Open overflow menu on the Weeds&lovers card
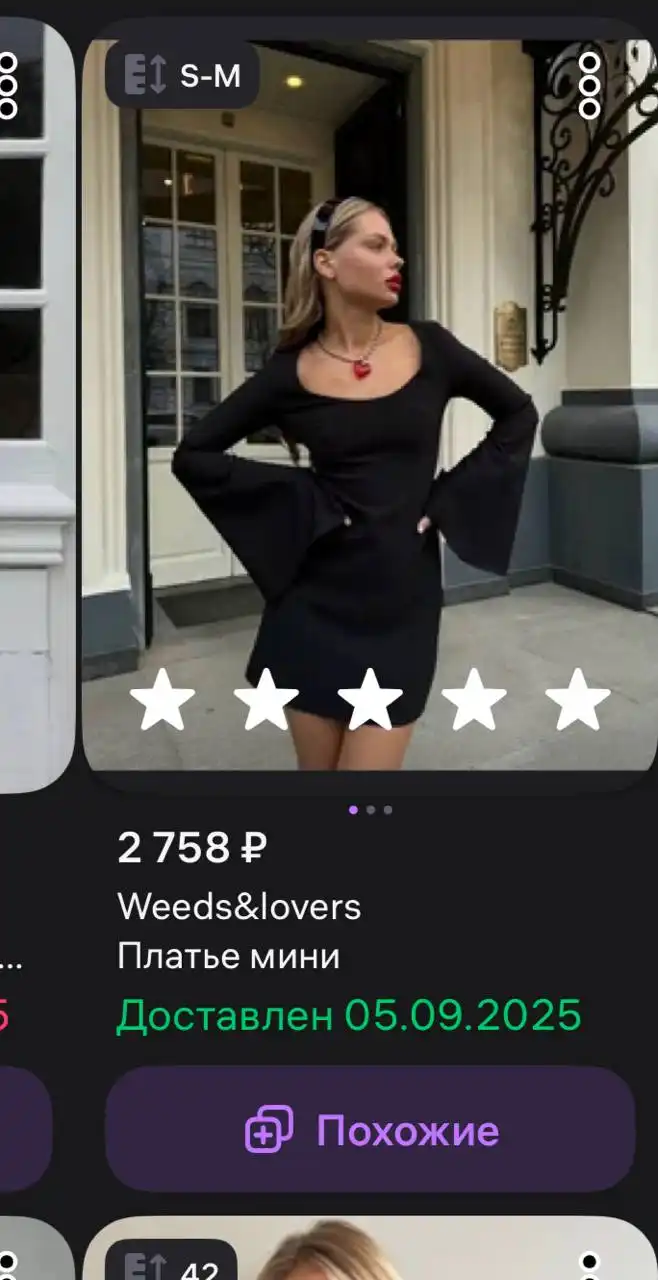The image size is (658, 1280). pos(590,86)
